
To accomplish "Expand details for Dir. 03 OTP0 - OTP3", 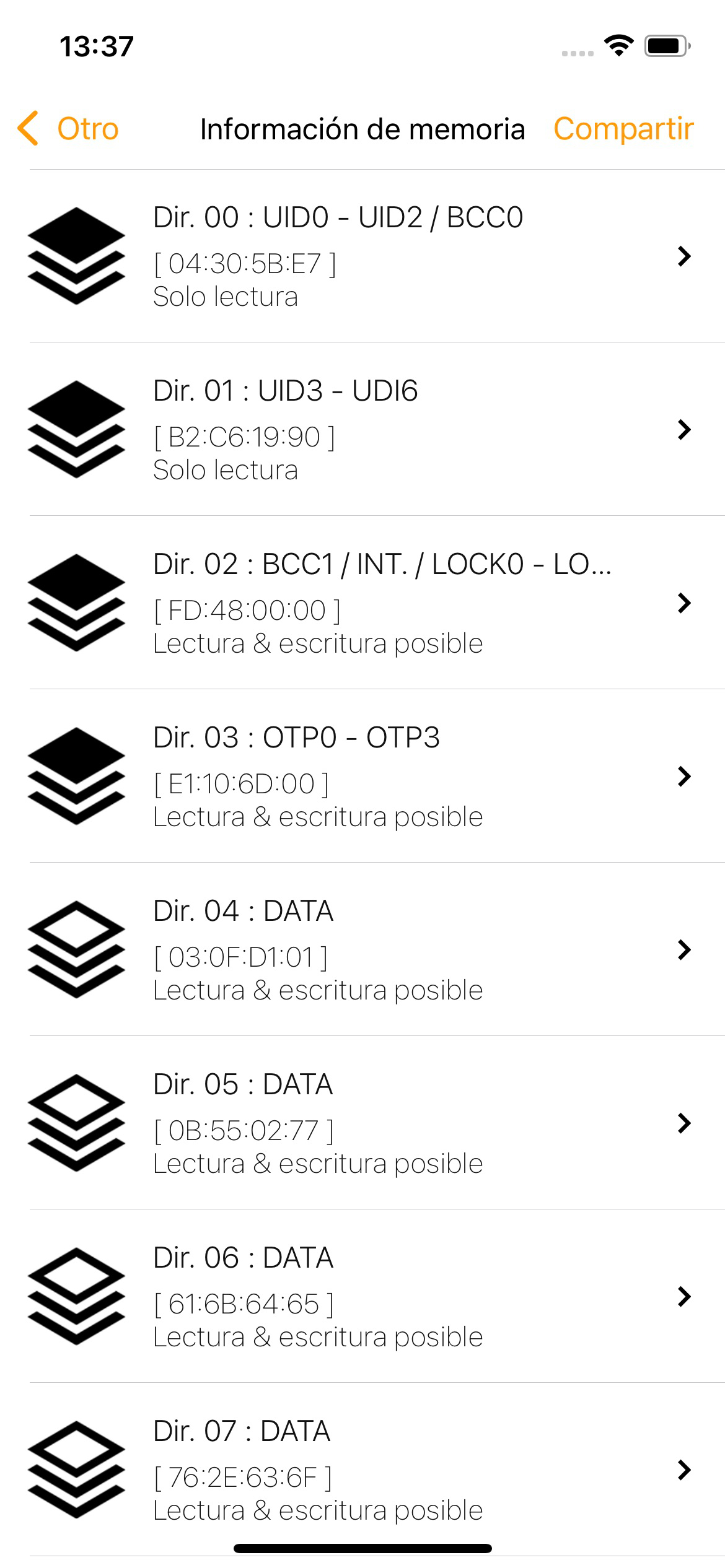I will (x=683, y=778).
